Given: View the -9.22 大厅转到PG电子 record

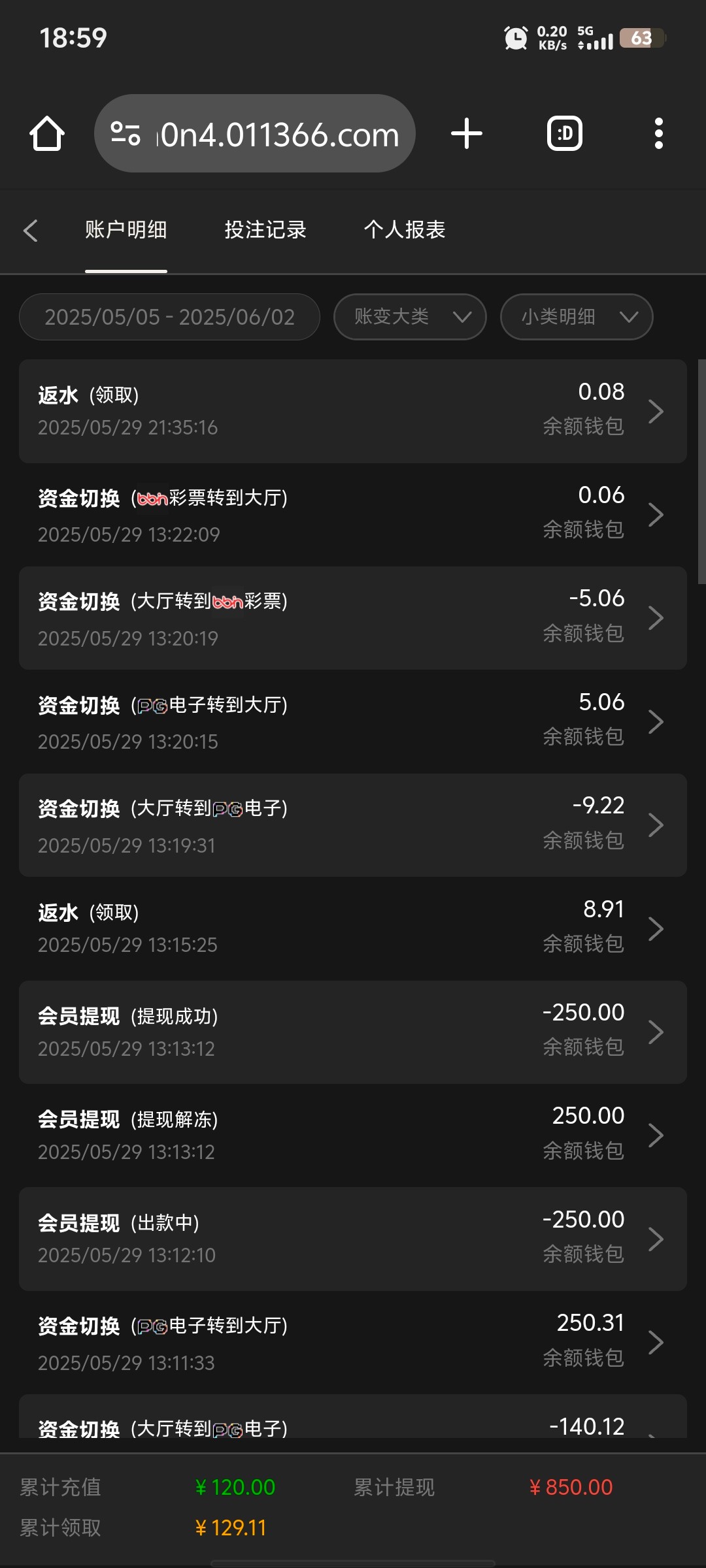Looking at the screenshot, I should [353, 825].
